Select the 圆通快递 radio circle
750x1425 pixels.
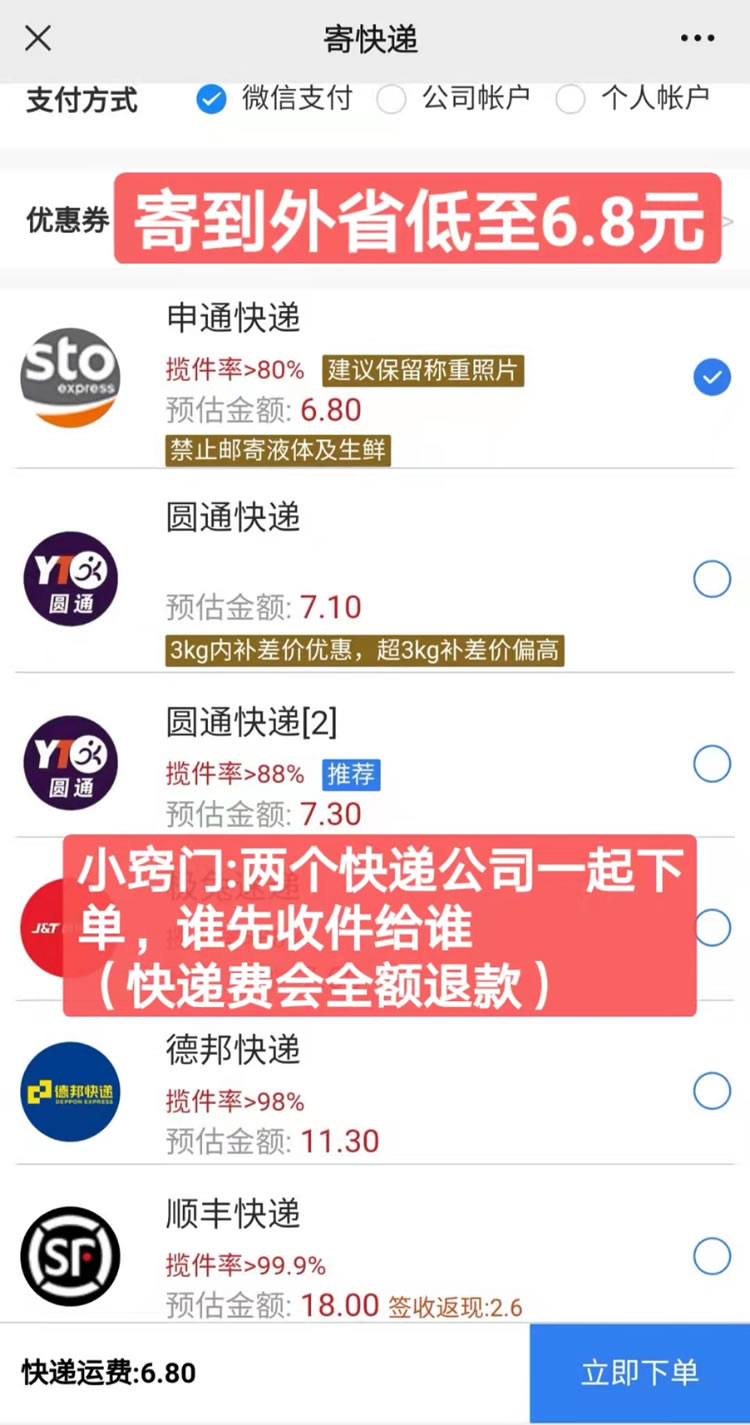(712, 579)
